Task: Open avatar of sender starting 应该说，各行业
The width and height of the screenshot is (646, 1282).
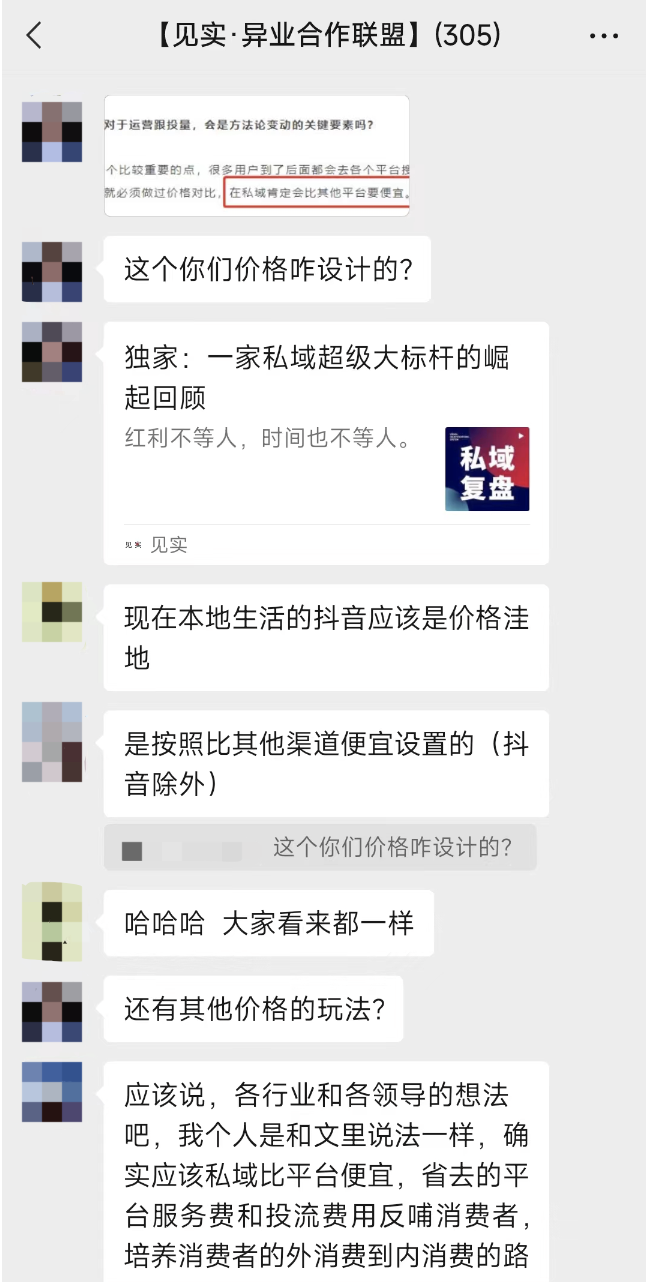Action: tap(52, 1091)
